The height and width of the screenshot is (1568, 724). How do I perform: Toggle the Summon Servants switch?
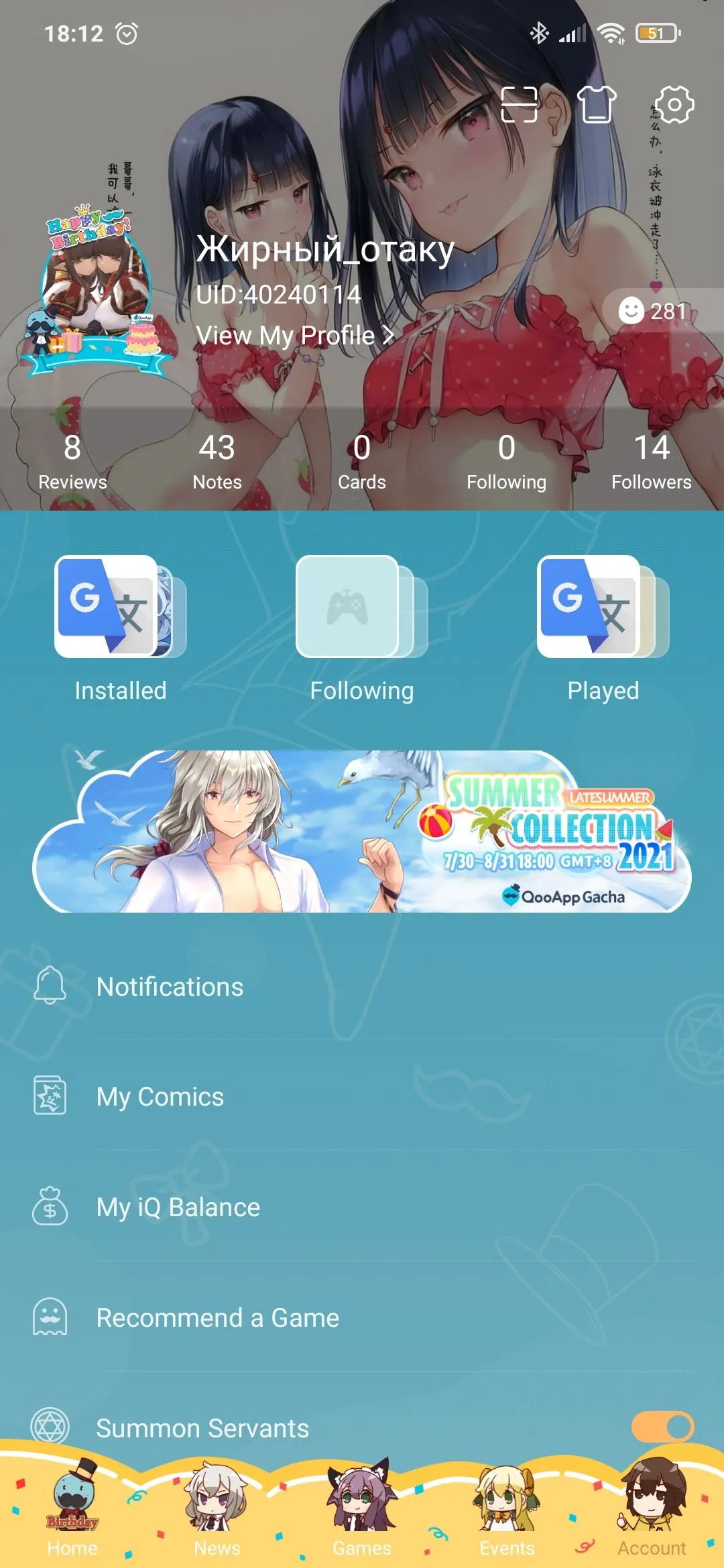pos(662,1427)
